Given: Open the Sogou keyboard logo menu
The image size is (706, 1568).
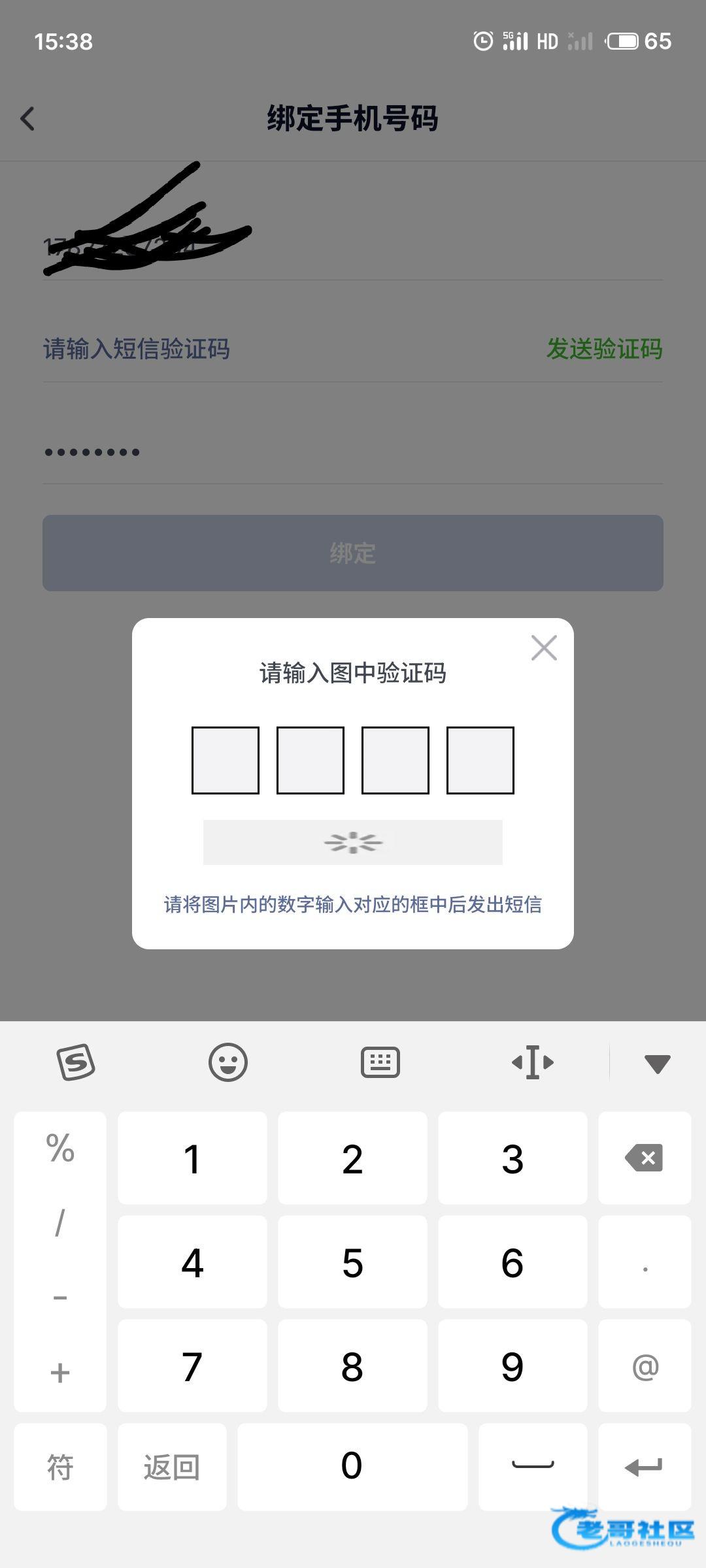Looking at the screenshot, I should (76, 1062).
